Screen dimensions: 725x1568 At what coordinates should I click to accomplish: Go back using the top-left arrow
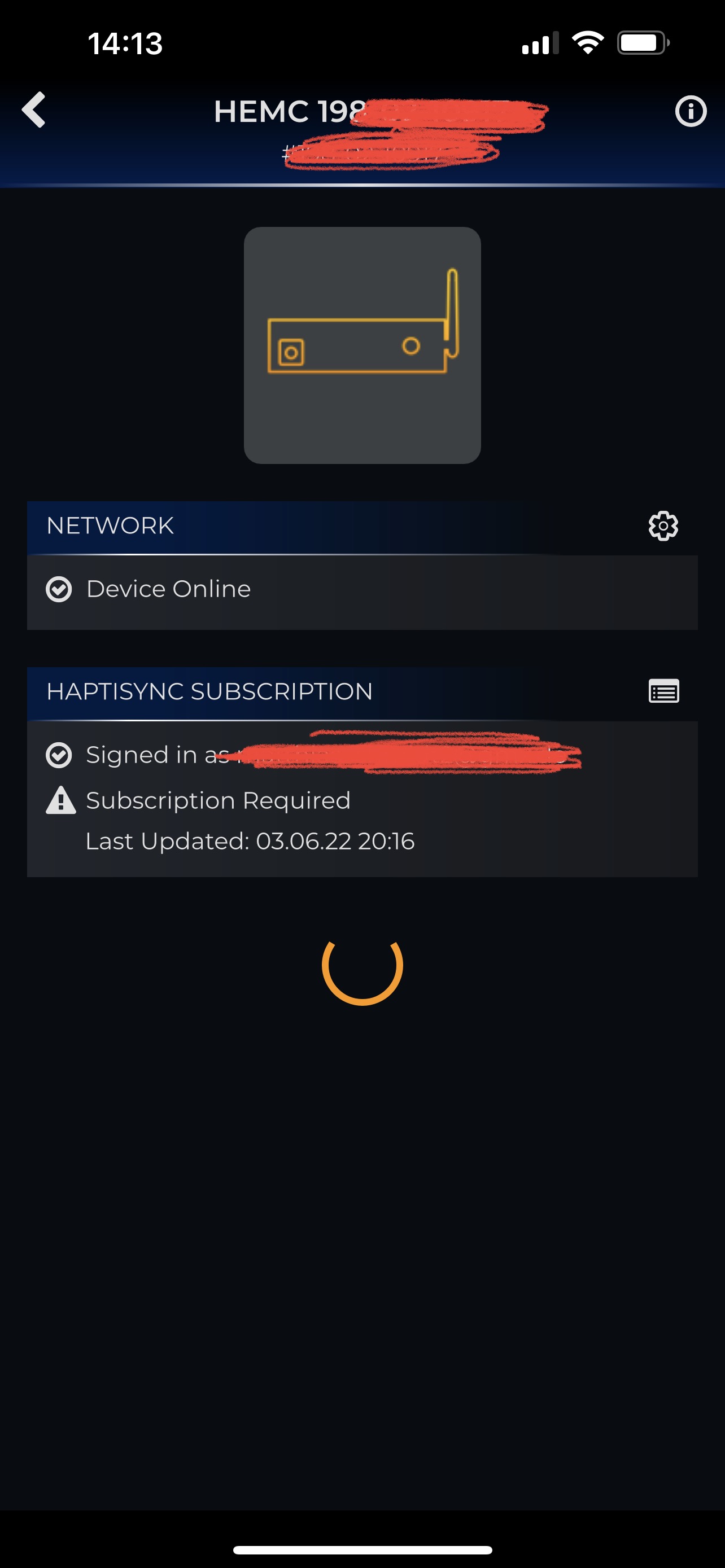pos(33,110)
